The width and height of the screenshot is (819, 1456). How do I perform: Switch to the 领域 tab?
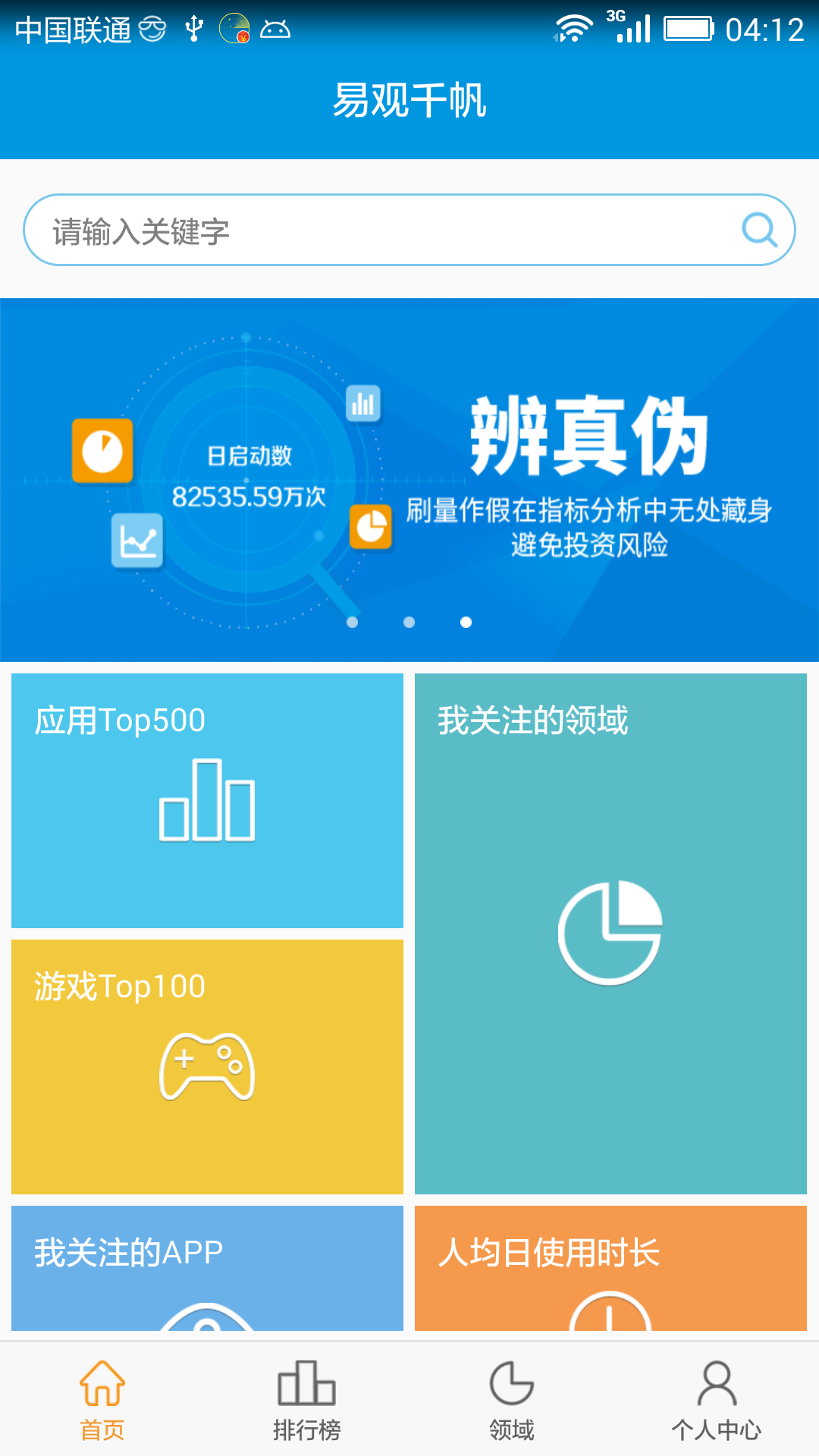coord(512,1400)
